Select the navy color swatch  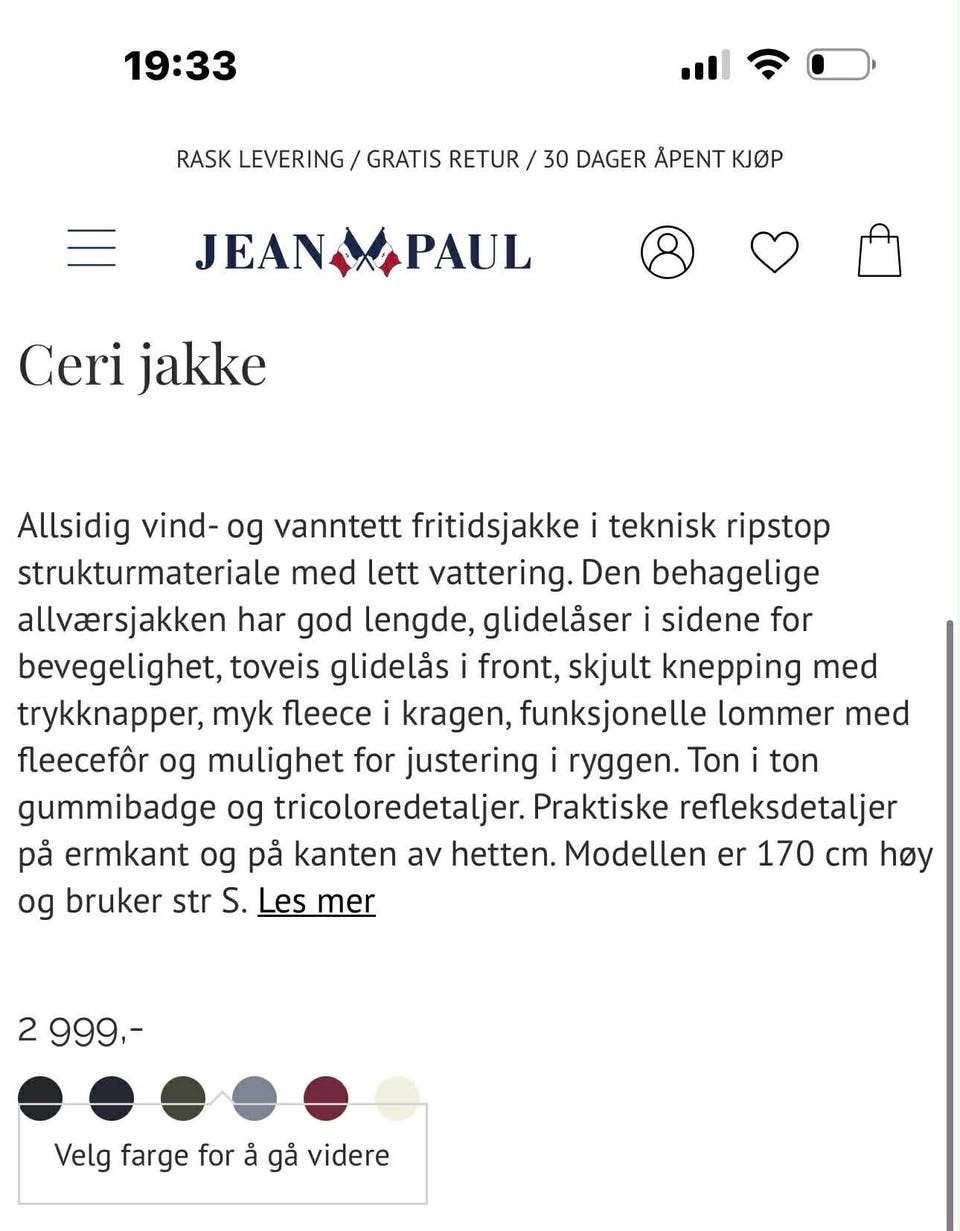[x=112, y=1097]
